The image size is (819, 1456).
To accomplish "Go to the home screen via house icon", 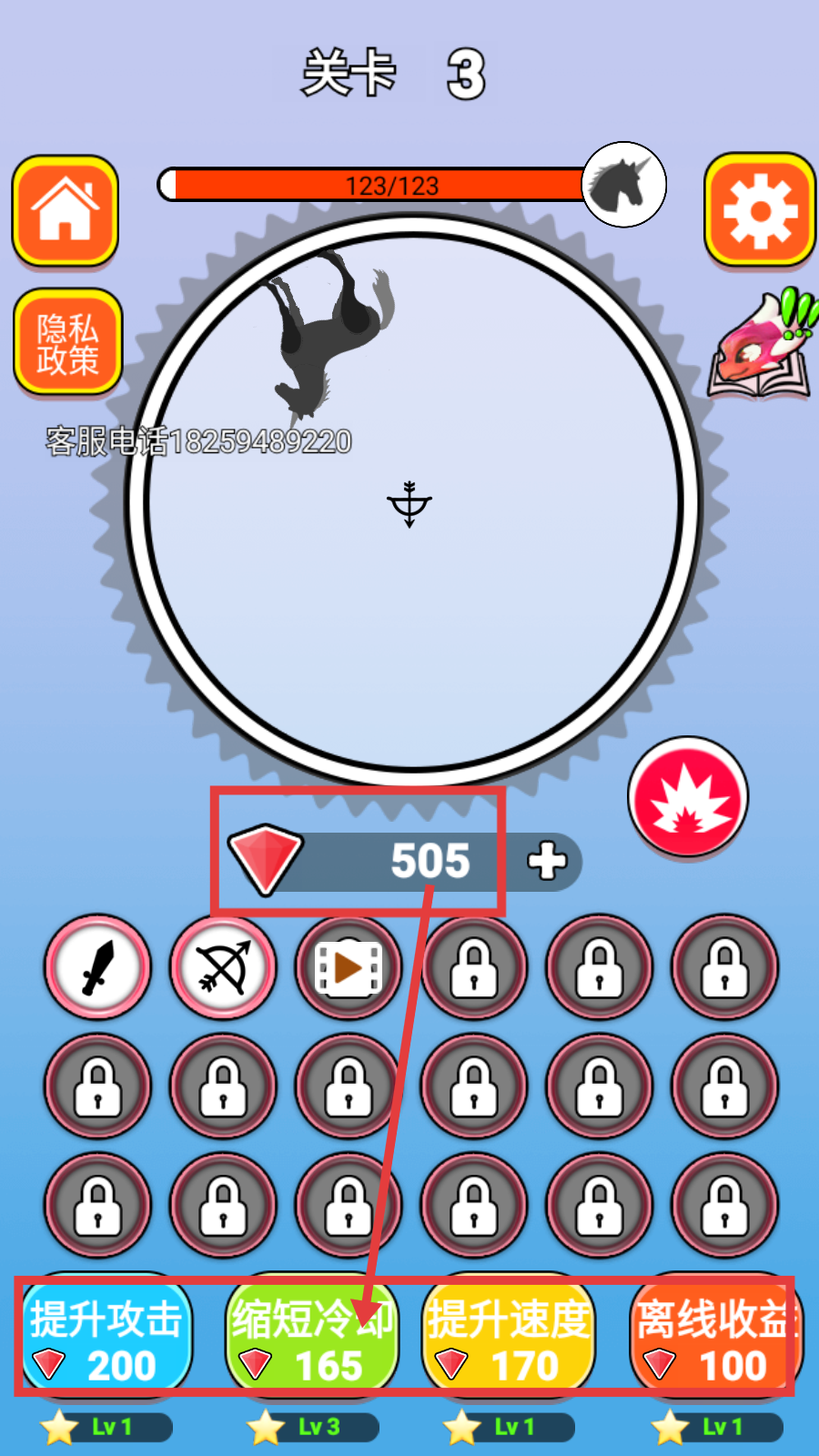I will point(65,211).
